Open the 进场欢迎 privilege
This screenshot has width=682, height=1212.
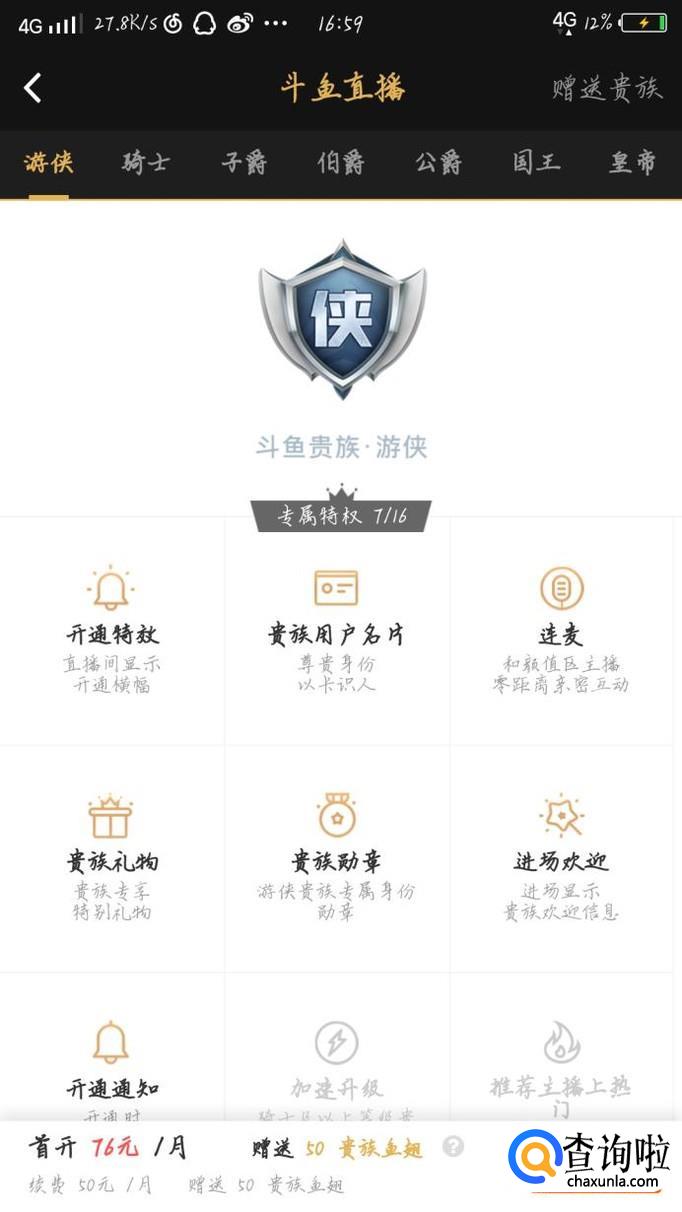[x=561, y=858]
